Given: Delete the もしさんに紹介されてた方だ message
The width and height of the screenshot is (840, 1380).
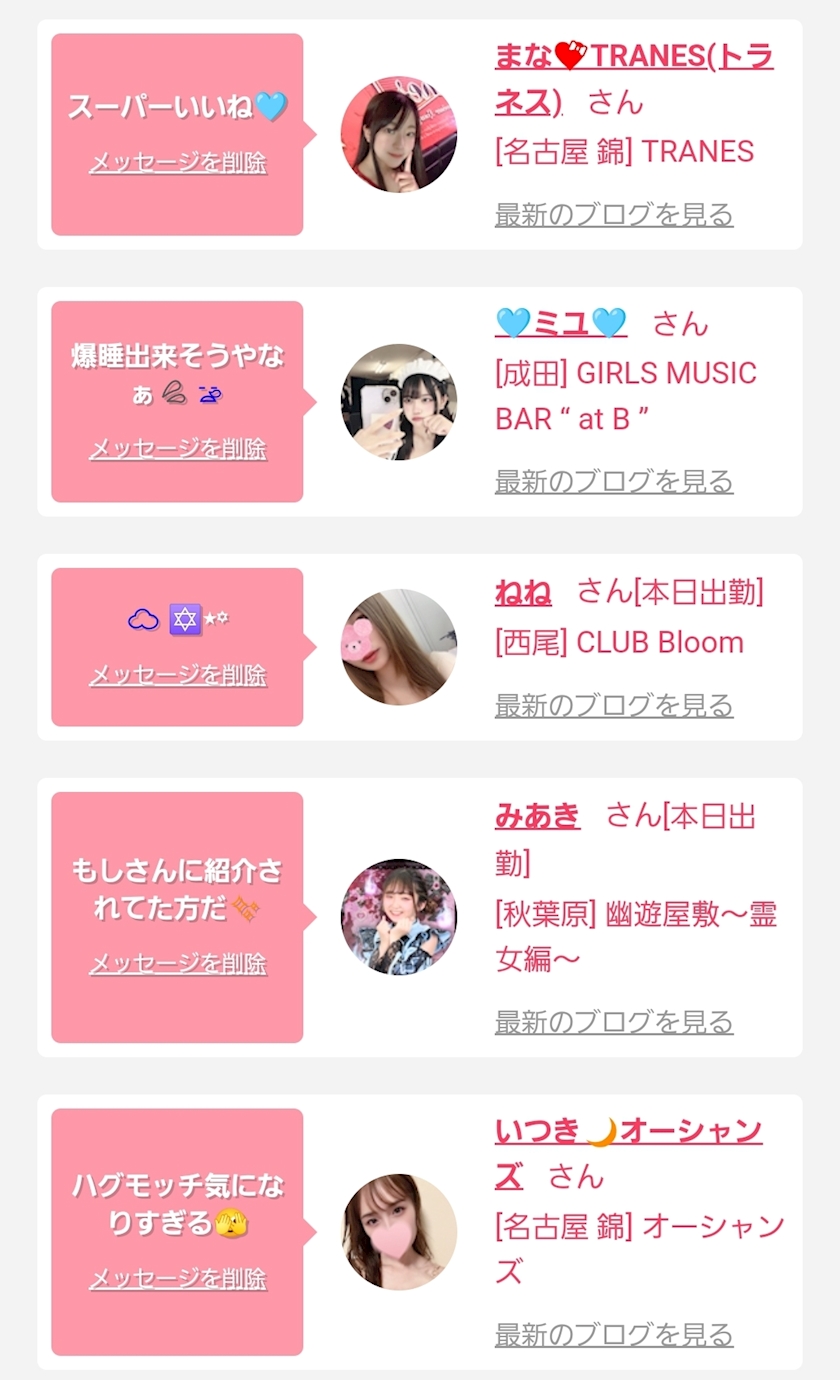Looking at the screenshot, I should (178, 964).
